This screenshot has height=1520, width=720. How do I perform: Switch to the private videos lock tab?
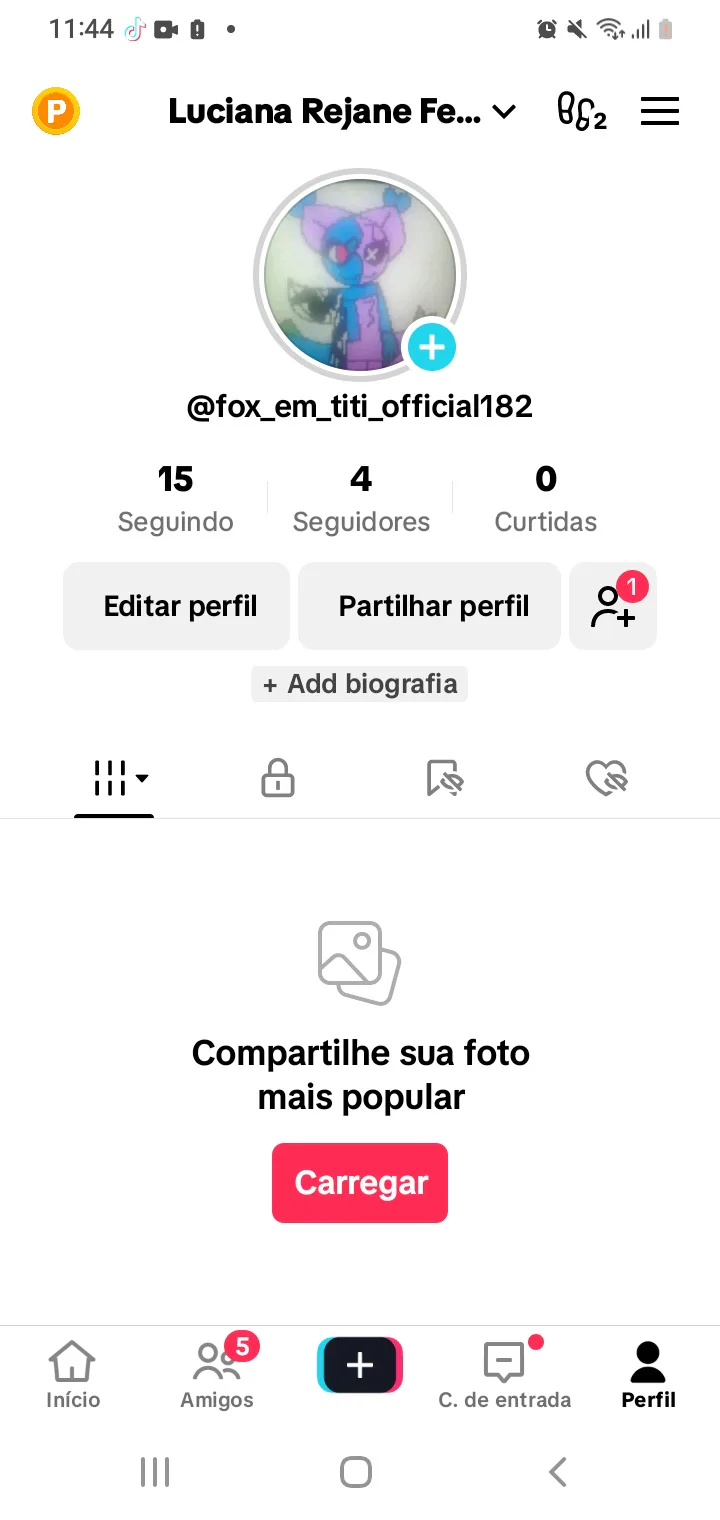click(x=278, y=778)
